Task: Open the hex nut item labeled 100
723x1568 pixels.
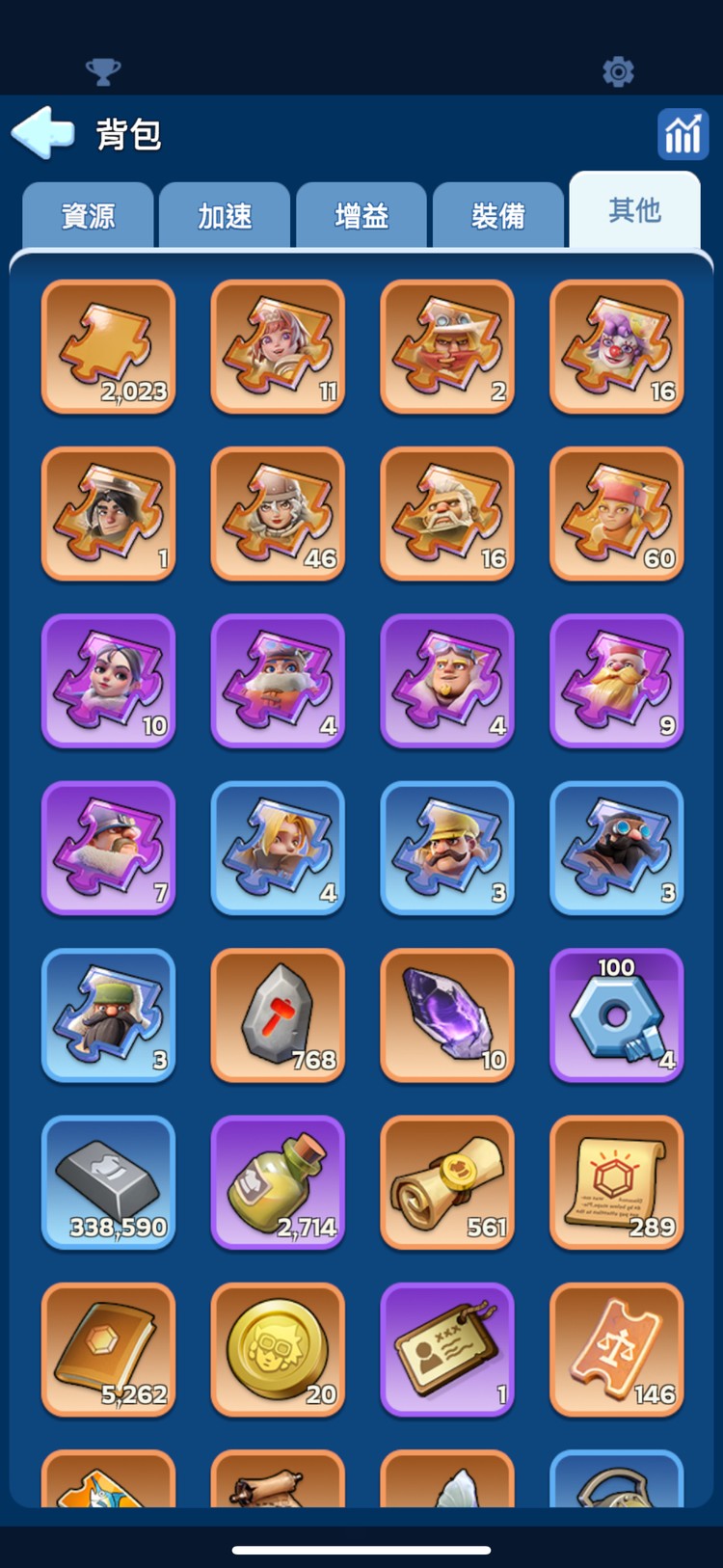Action: pos(616,1015)
